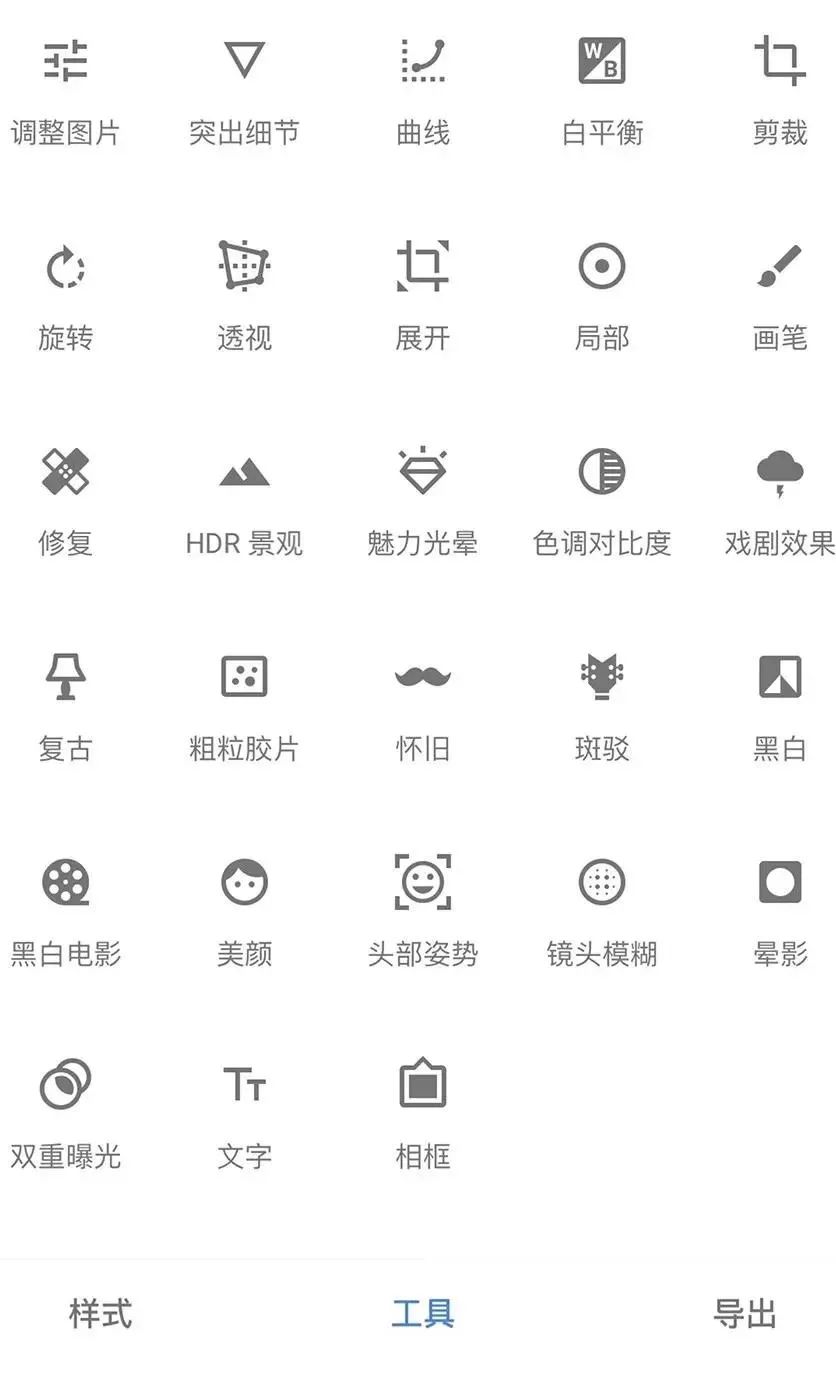Switch to the 样式 tab
Image resolution: width=836 pixels, height=1375 pixels.
pos(100,1313)
